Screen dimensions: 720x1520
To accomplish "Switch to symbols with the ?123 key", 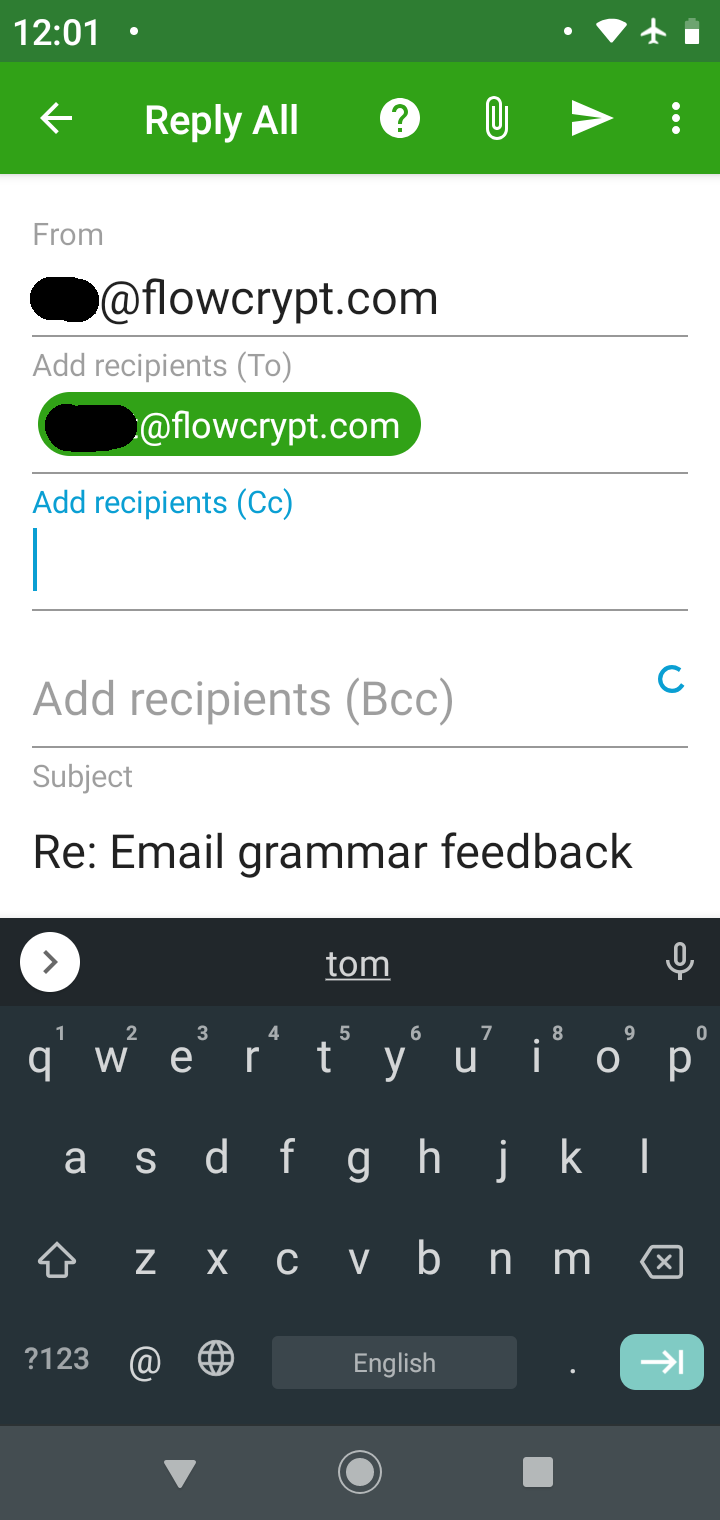I will (x=56, y=1358).
